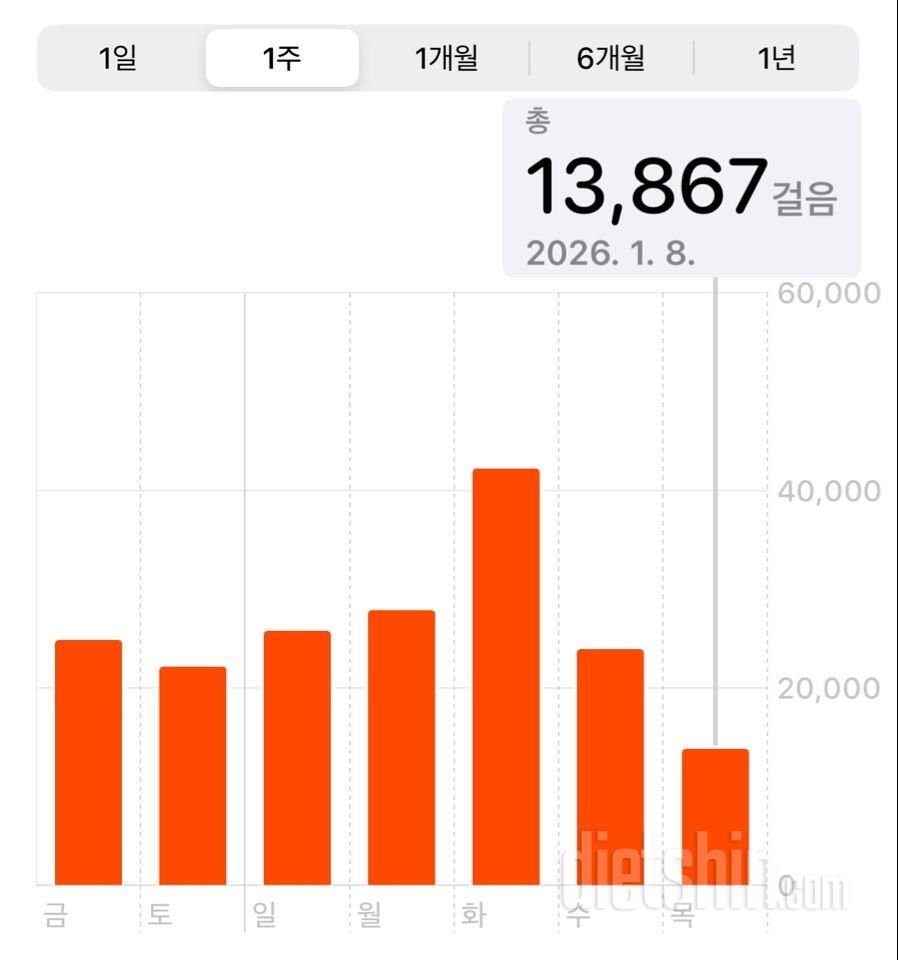
Task: Switch to the 1일 view
Action: (x=118, y=59)
